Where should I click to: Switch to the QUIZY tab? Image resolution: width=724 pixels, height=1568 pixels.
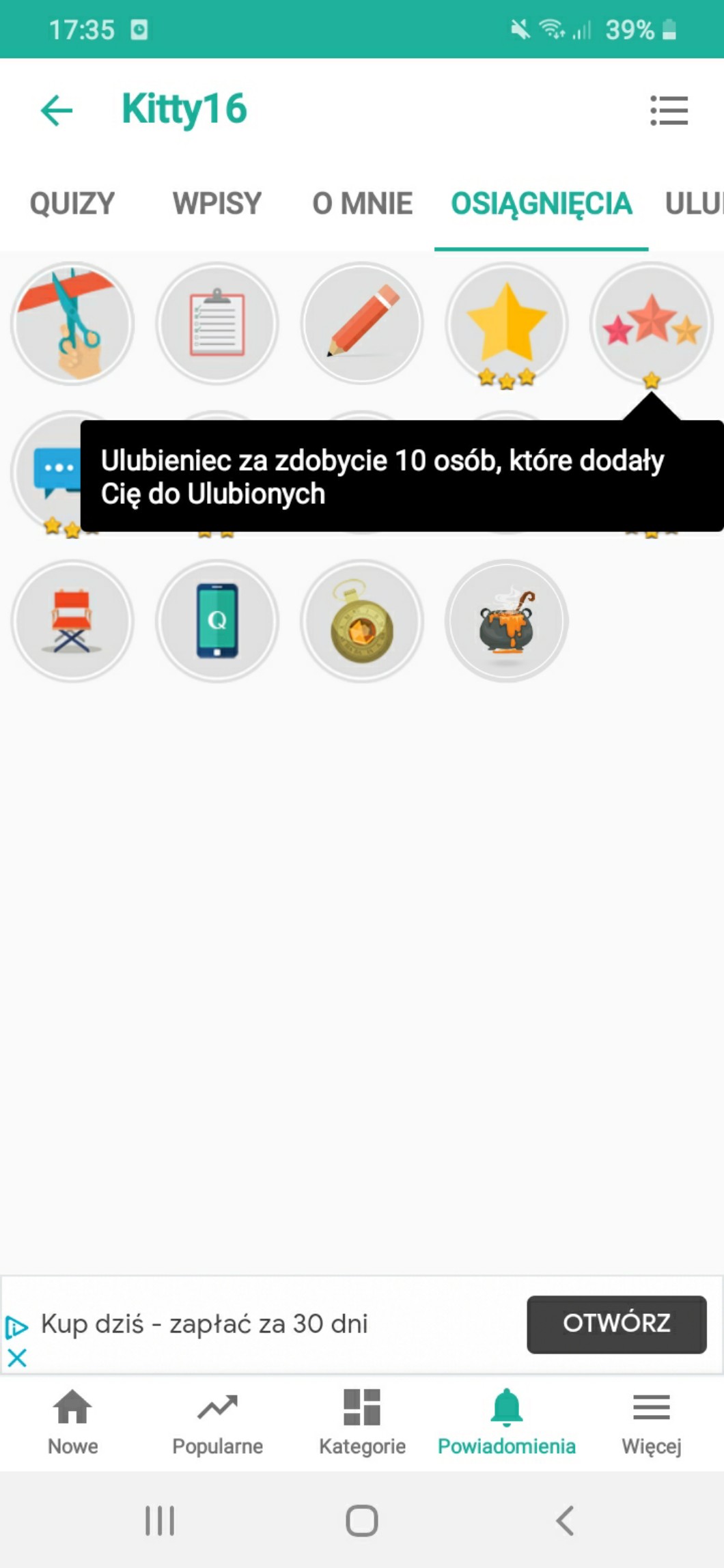72,204
